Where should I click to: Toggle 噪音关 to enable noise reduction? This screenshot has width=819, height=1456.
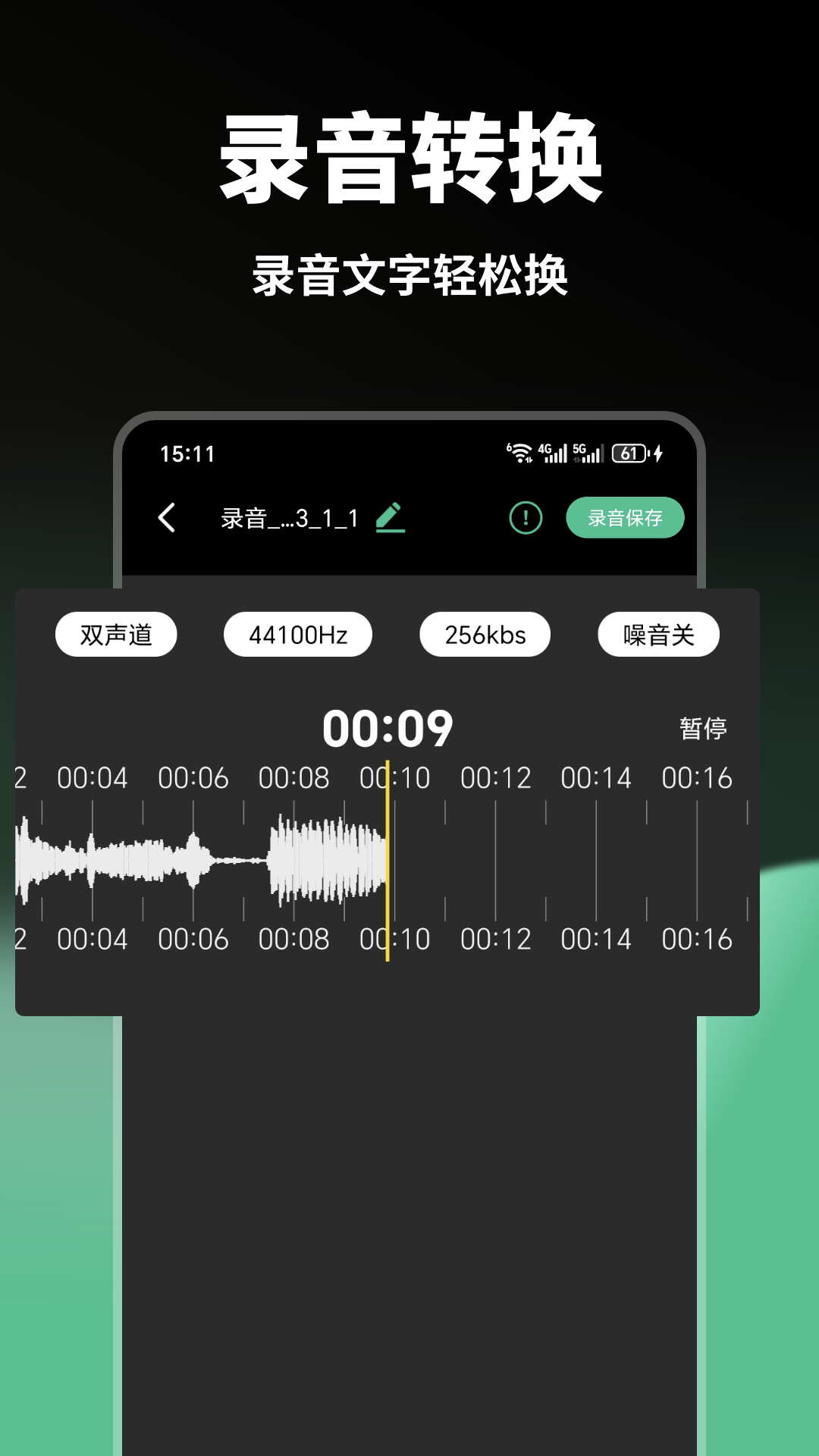coord(657,634)
